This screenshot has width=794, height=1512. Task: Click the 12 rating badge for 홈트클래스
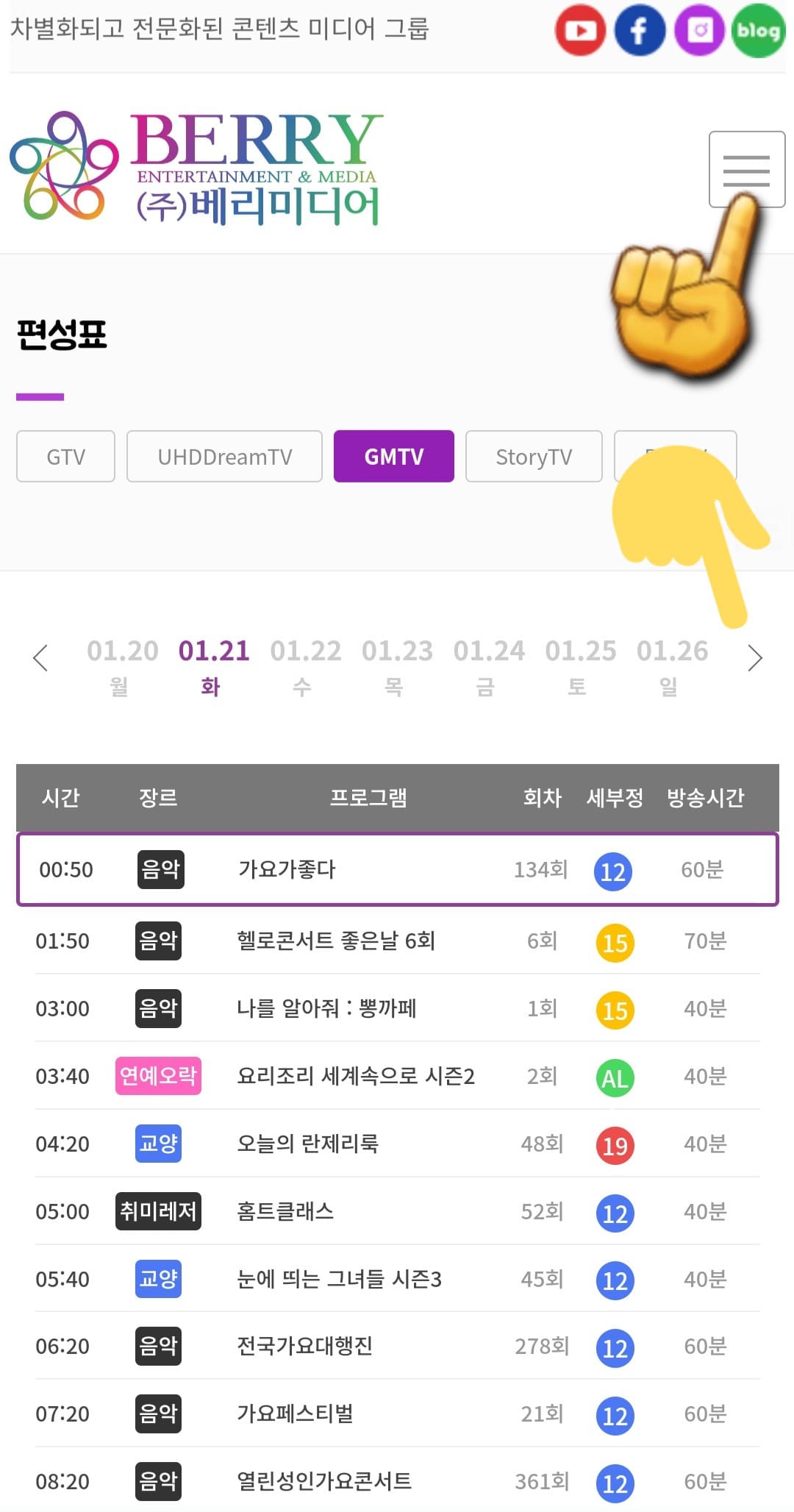coord(615,1213)
